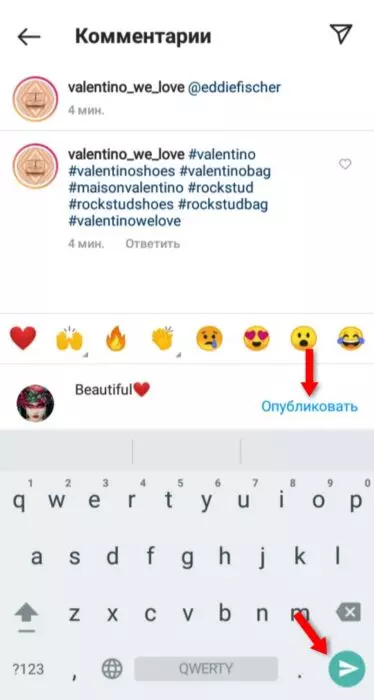Insert the heart-eyes emoji
The width and height of the screenshot is (374, 700).
point(257,339)
